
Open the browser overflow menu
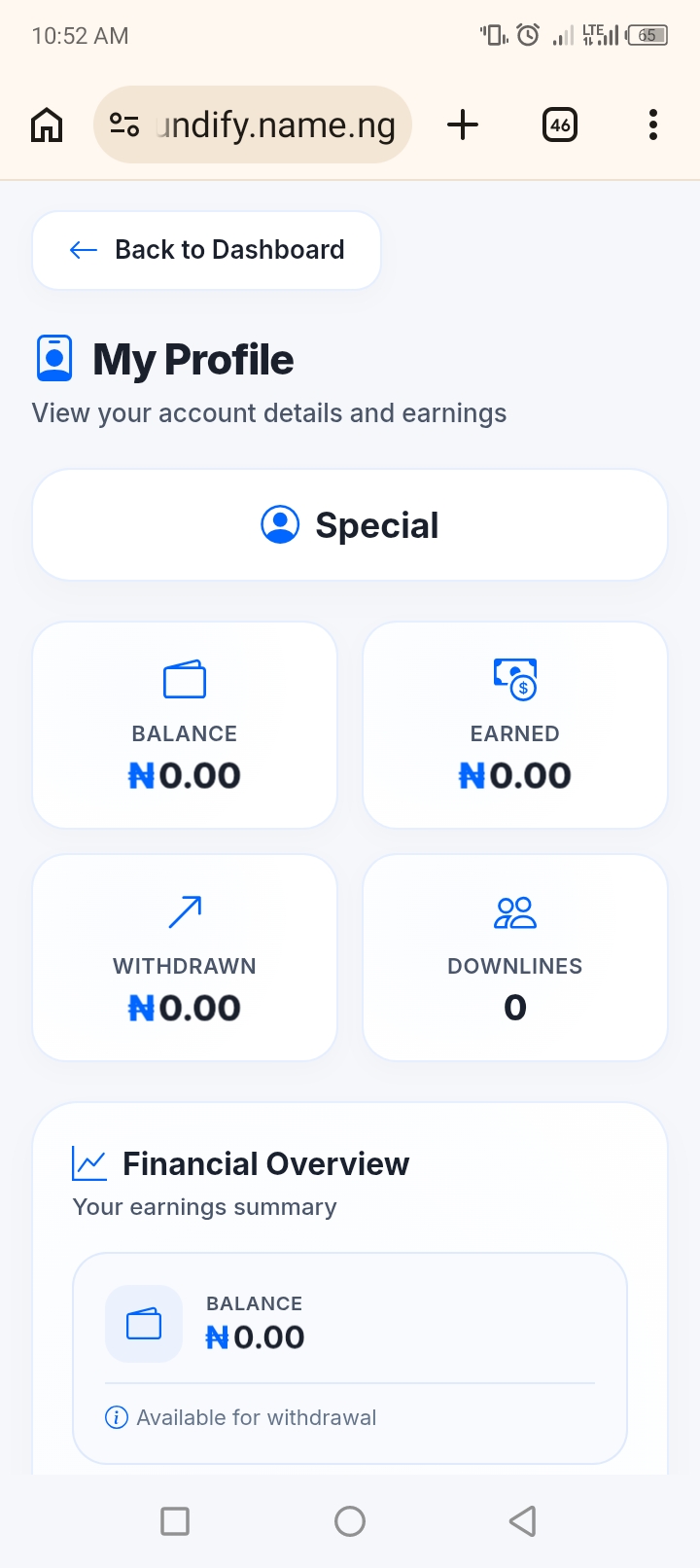pyautogui.click(x=653, y=125)
